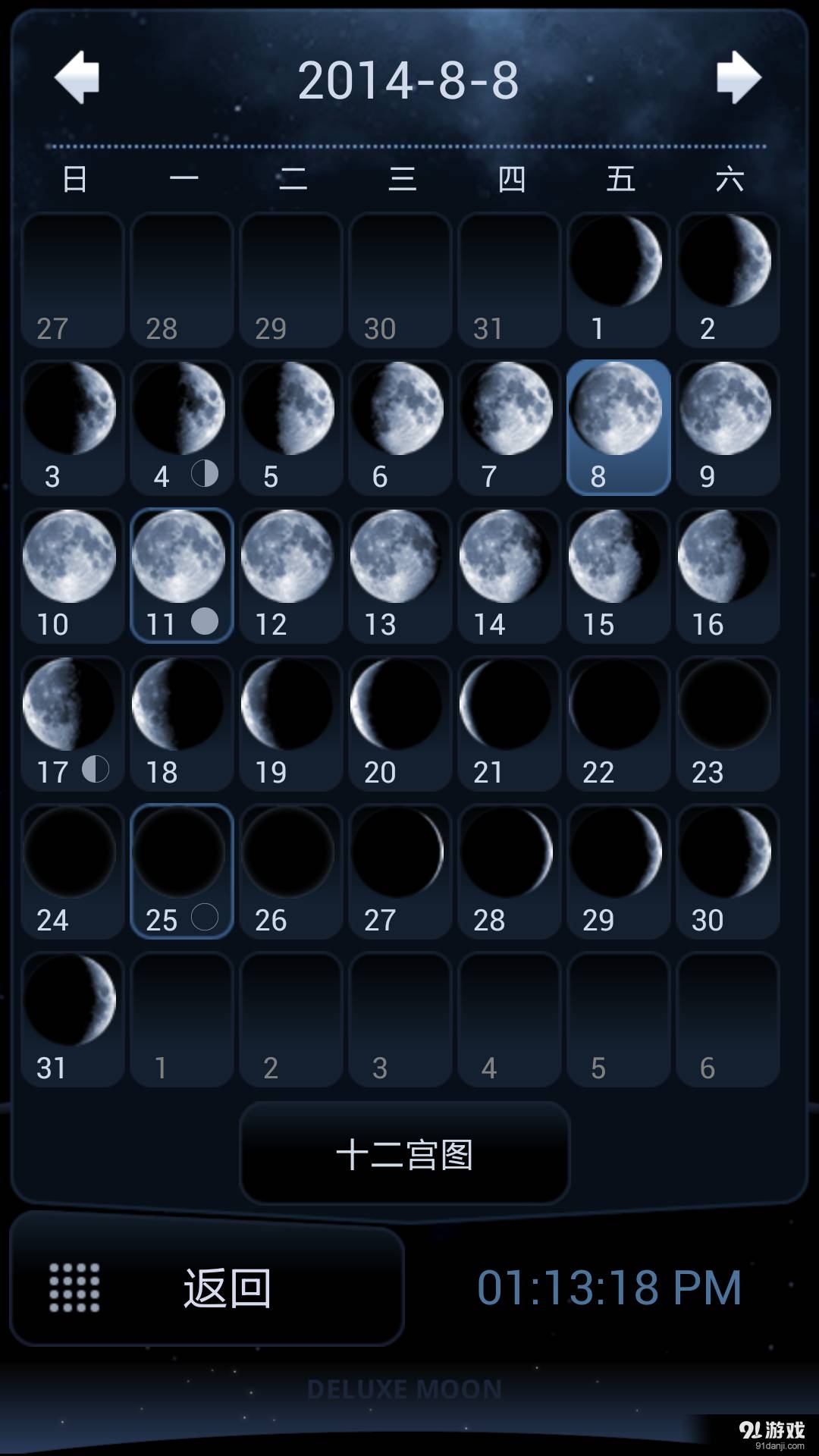Select August 4 first quarter moon

tap(181, 428)
